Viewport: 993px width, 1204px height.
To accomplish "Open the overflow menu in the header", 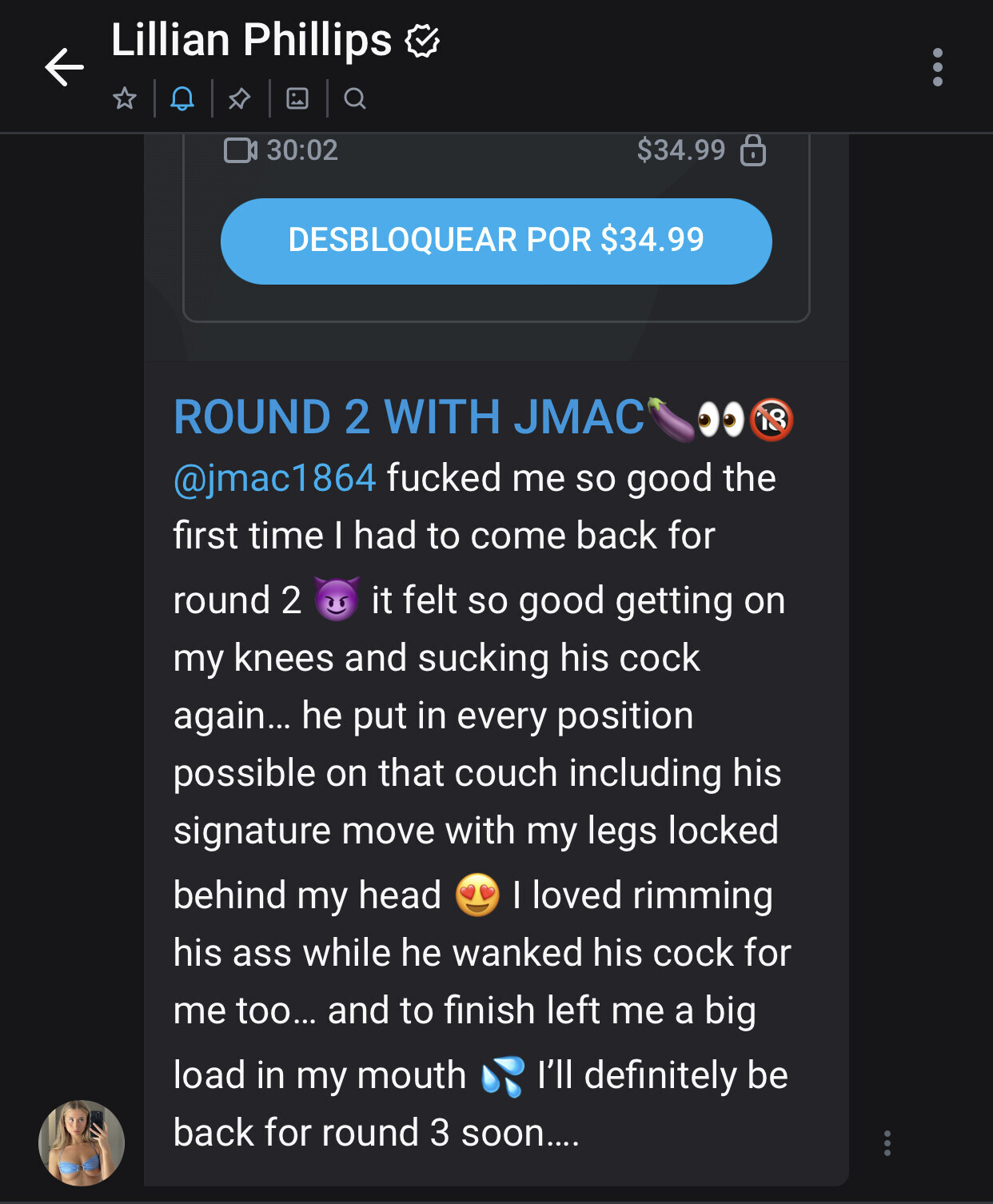I will point(937,67).
